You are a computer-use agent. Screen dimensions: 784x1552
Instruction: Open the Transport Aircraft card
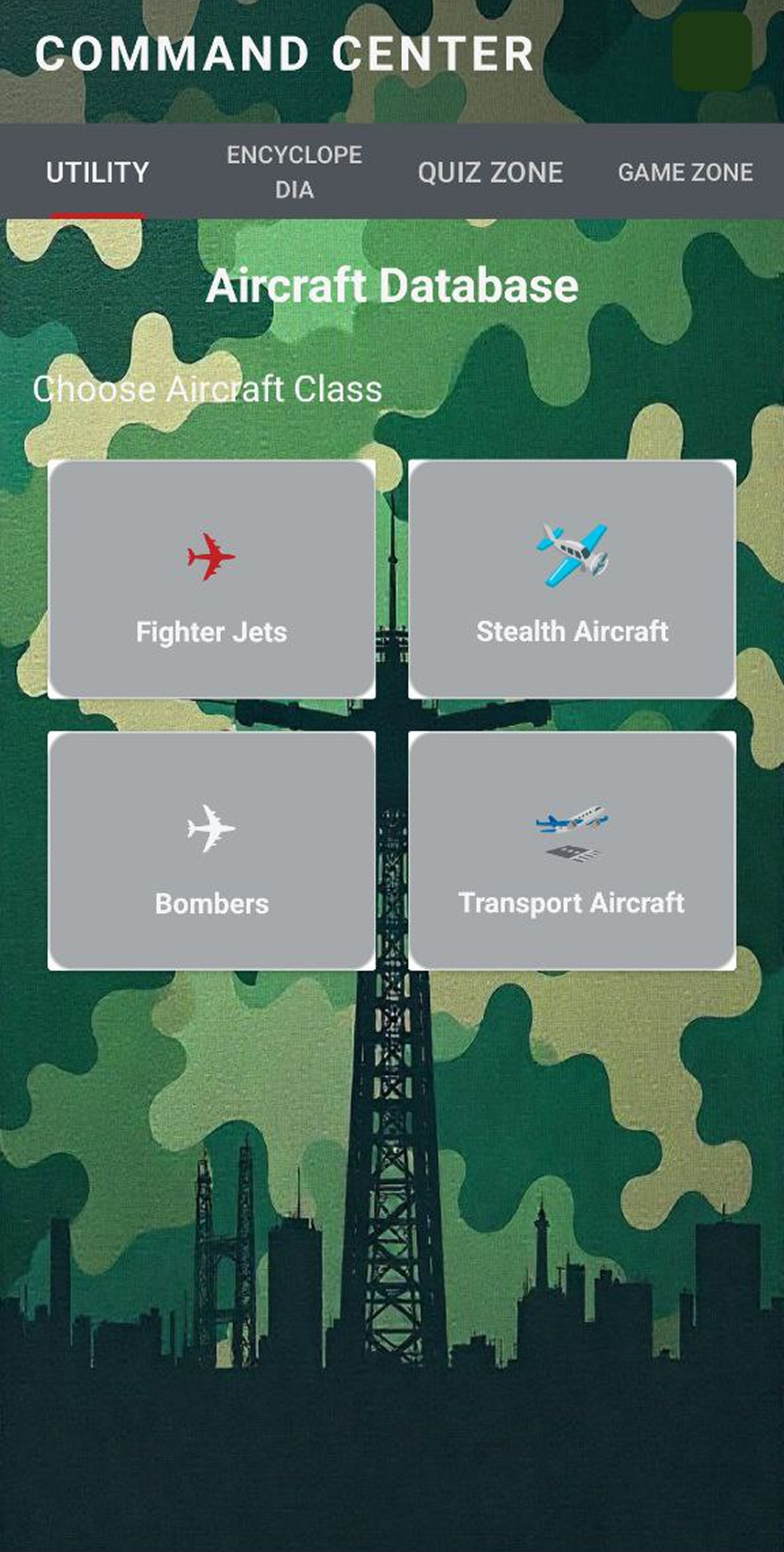coord(572,850)
